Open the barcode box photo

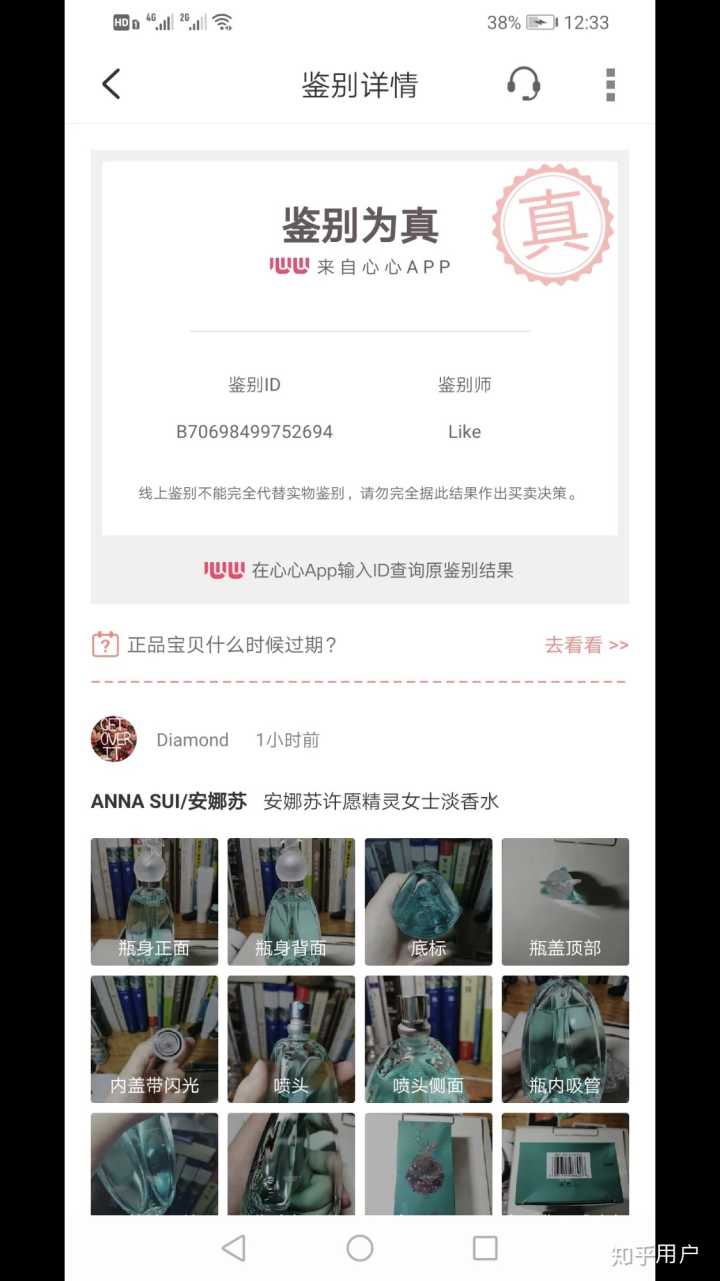coord(565,1163)
